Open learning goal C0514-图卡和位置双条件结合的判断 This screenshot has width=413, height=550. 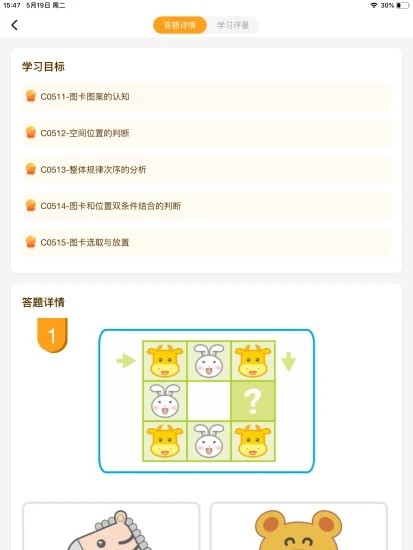tap(206, 206)
